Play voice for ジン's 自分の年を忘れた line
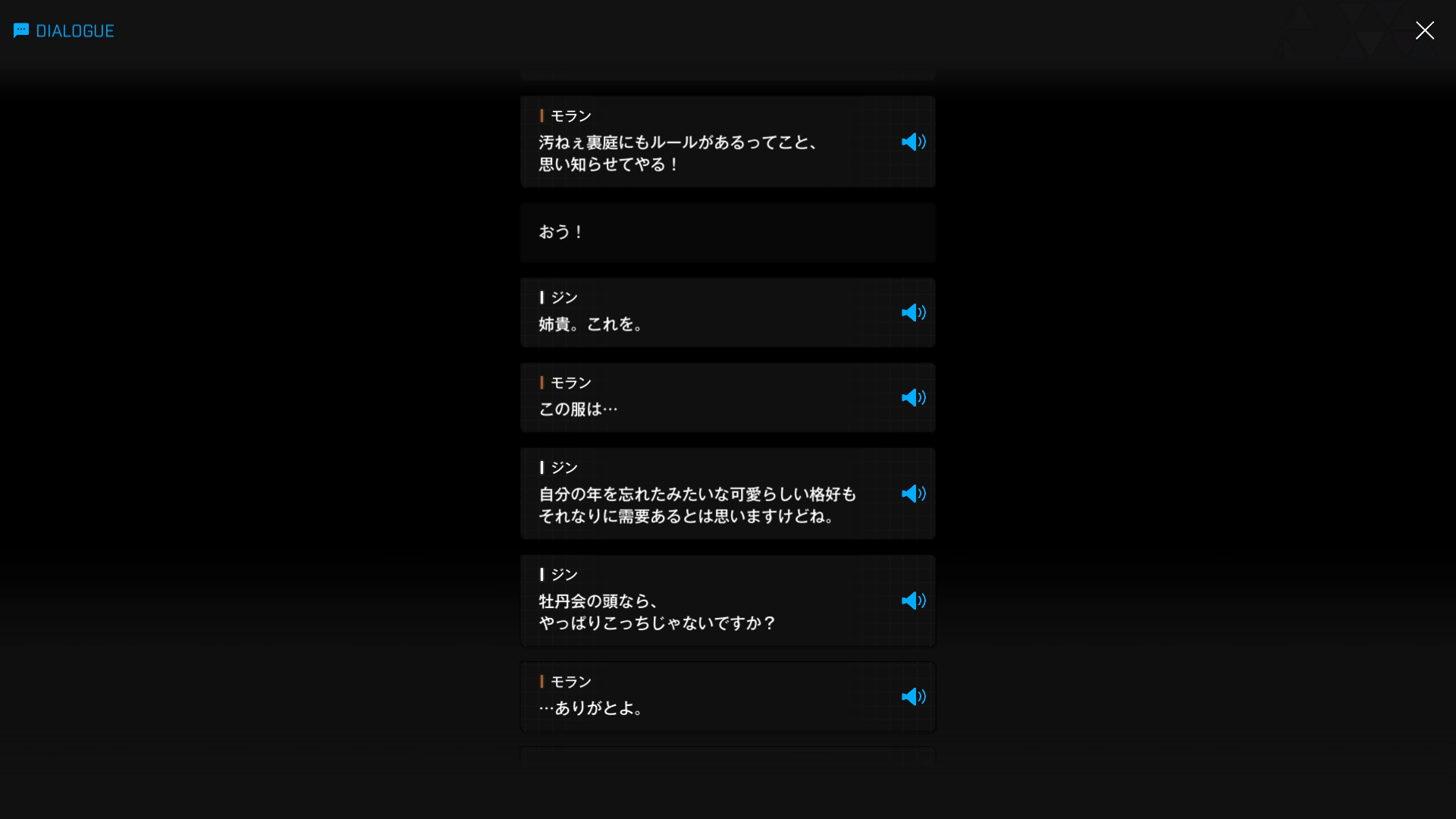 913,494
